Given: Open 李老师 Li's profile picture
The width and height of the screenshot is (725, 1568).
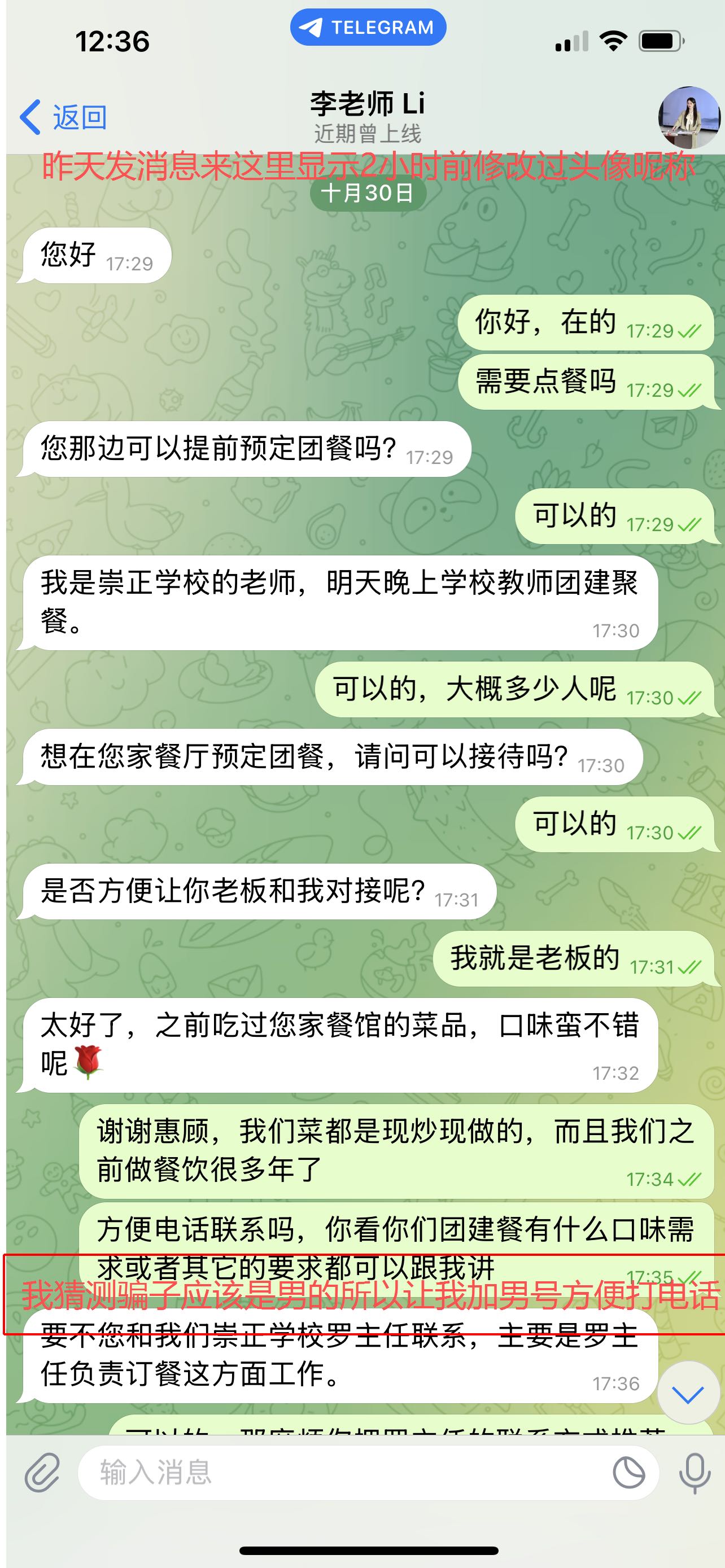Looking at the screenshot, I should click(x=688, y=117).
